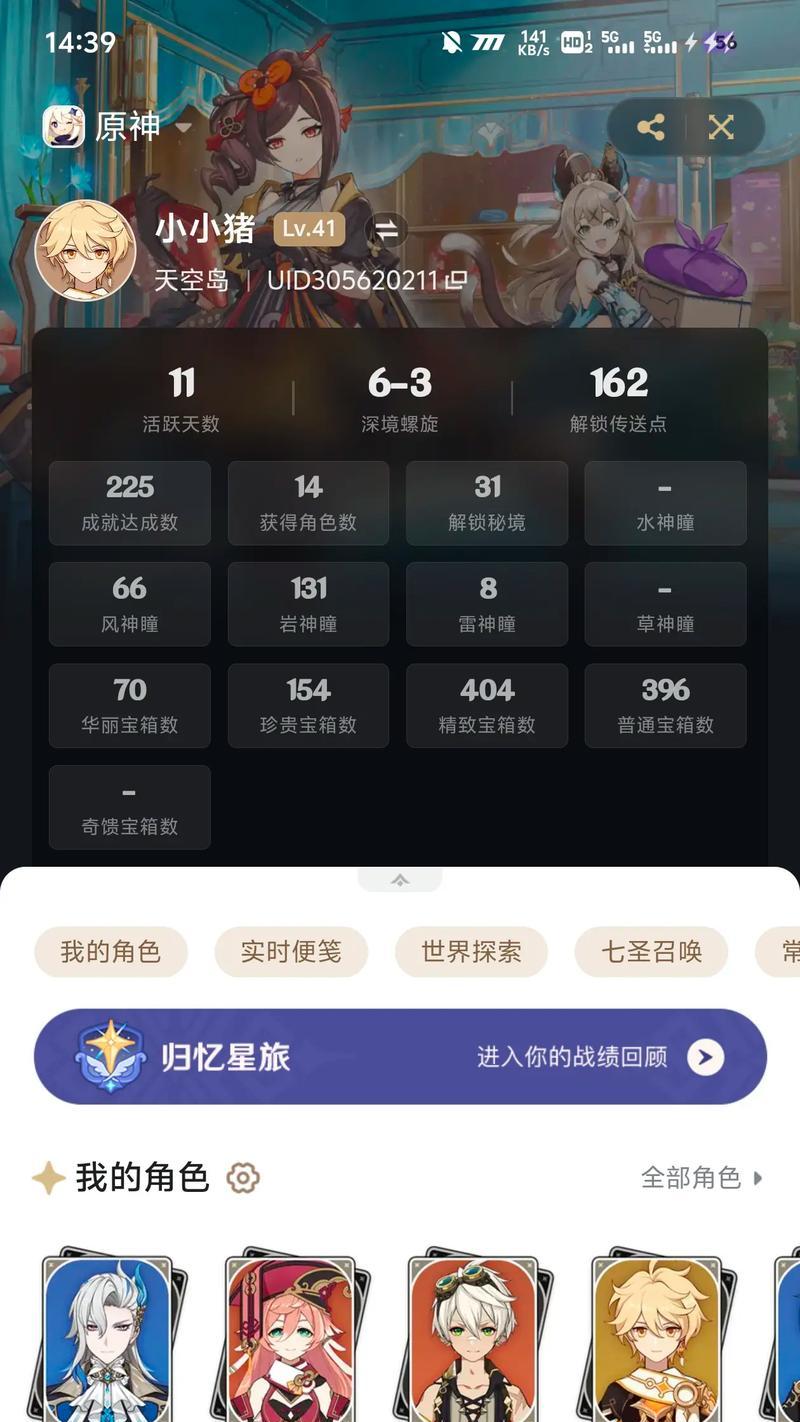The width and height of the screenshot is (800, 1422).
Task: Go to 世界探索 section
Action: [x=471, y=952]
